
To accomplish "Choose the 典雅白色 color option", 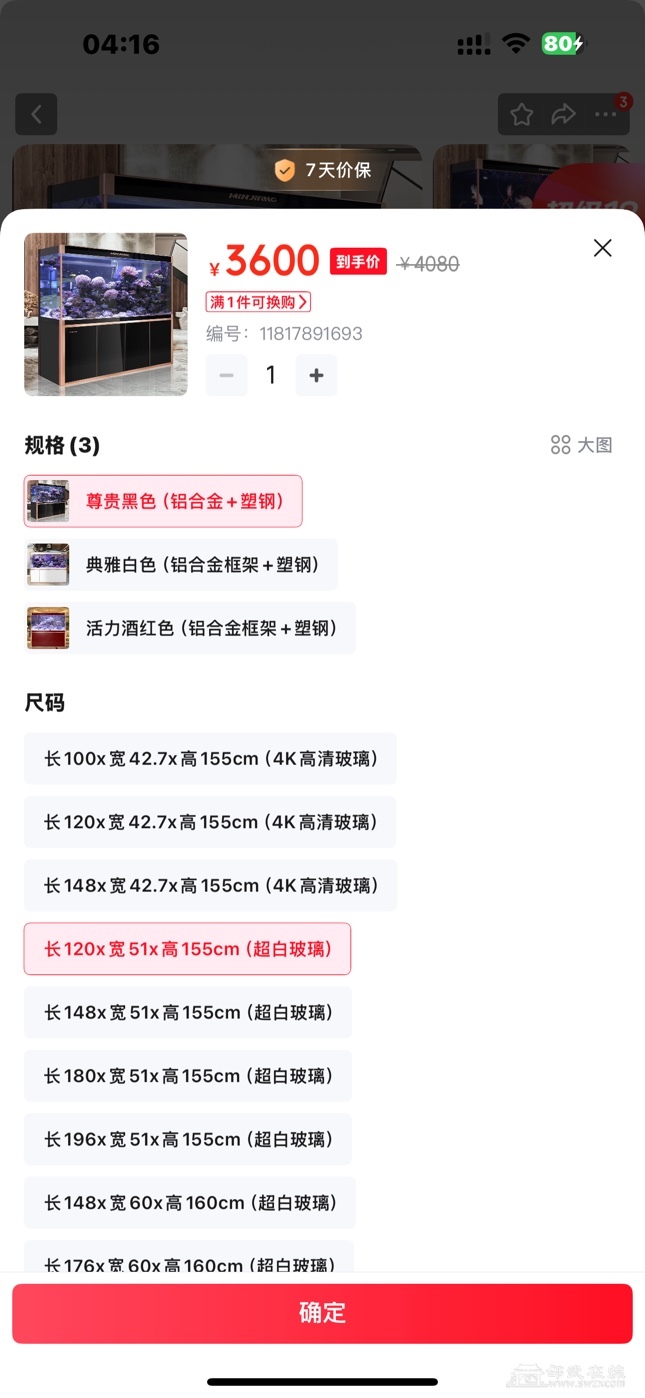I will pyautogui.click(x=181, y=565).
